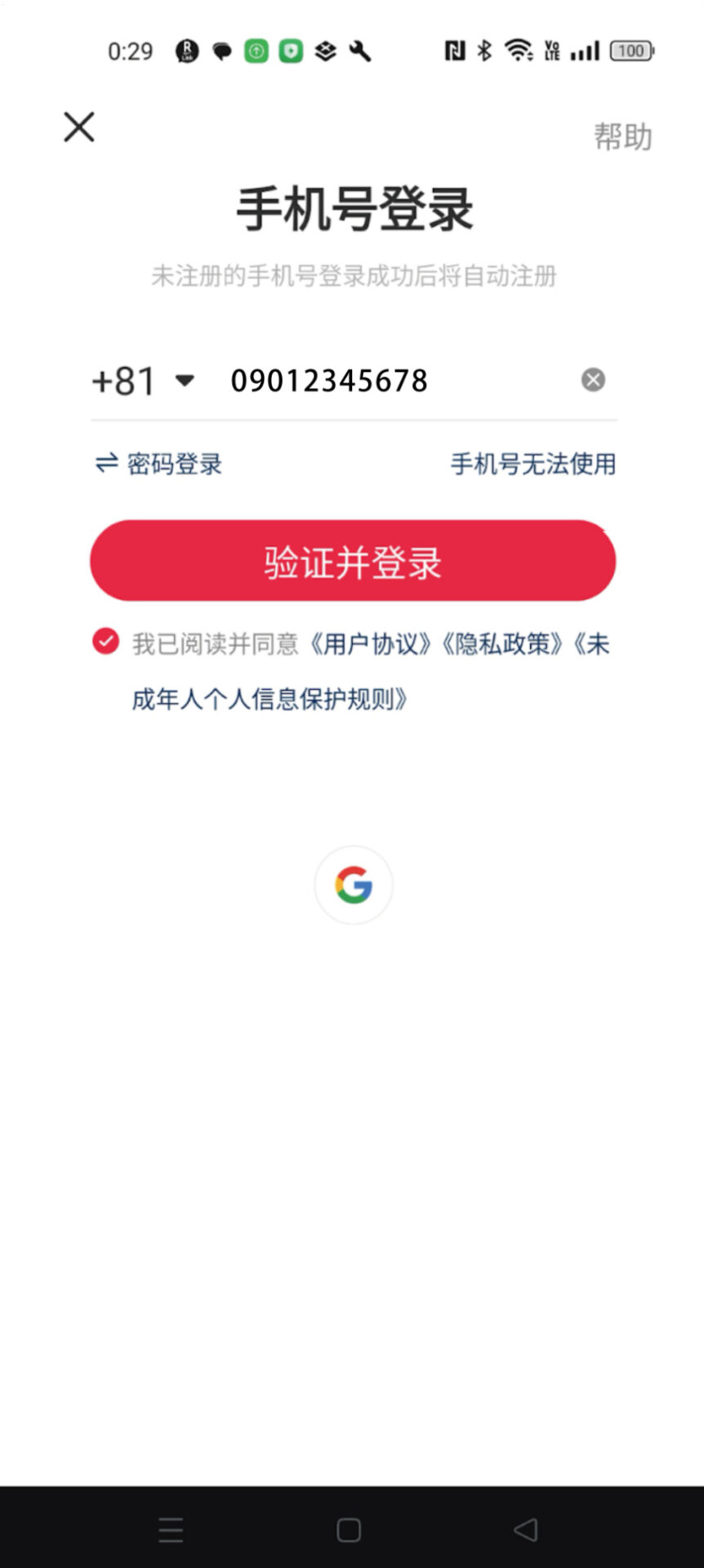Uncheck the agreement checkbox
This screenshot has width=704, height=1568.
[105, 642]
